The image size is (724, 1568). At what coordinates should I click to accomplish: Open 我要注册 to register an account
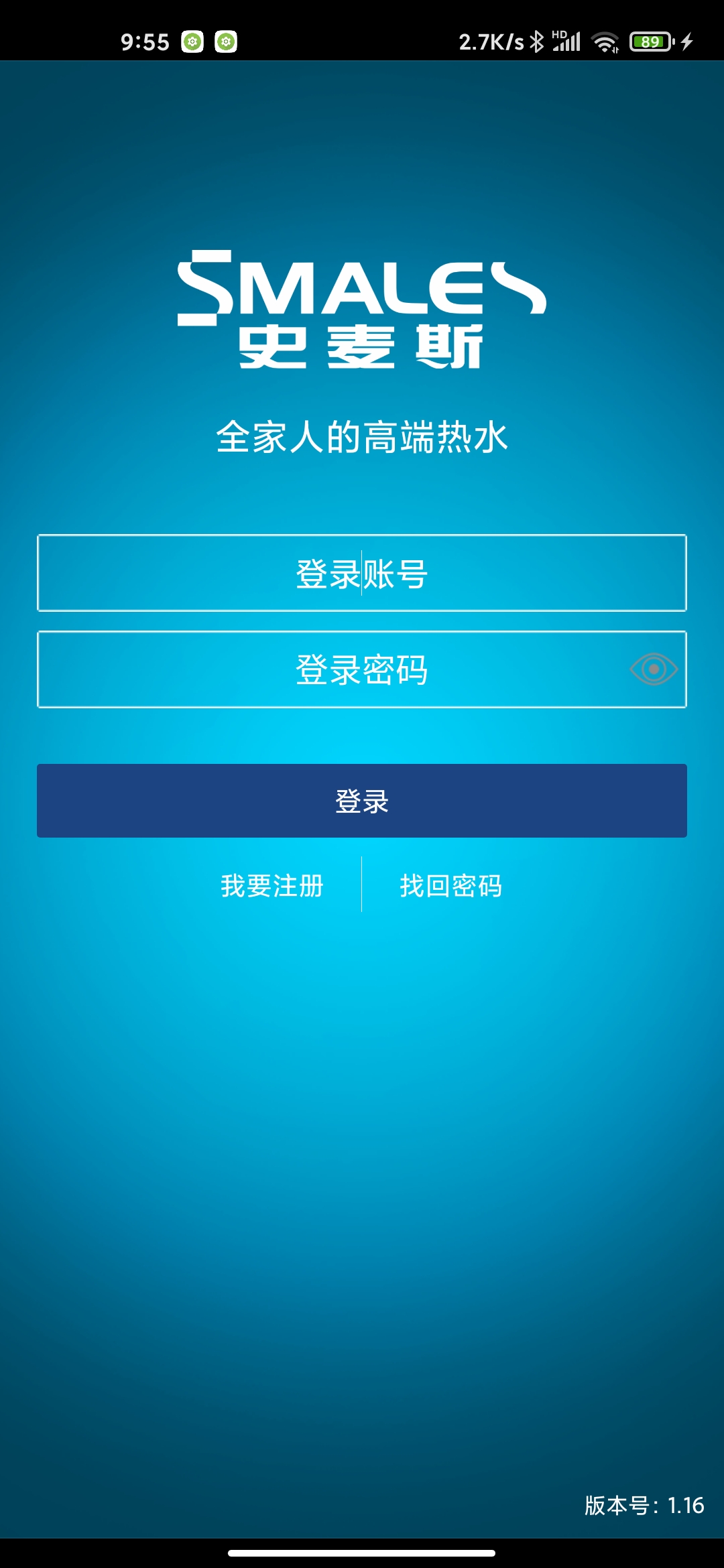tap(272, 886)
